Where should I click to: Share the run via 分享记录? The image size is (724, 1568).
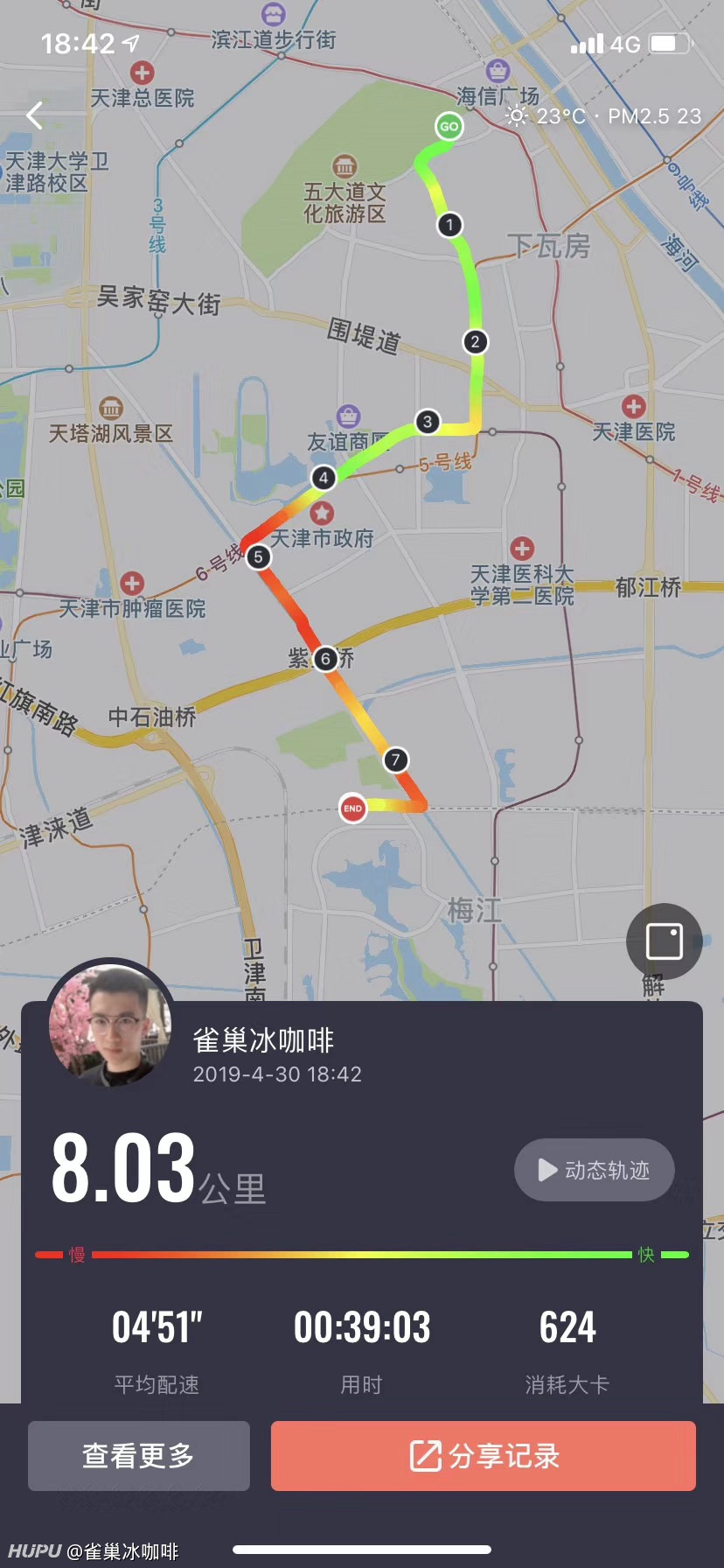pos(483,1455)
